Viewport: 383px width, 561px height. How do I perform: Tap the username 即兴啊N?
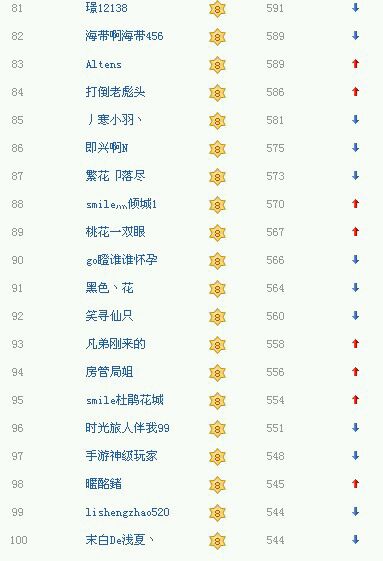pos(106,148)
